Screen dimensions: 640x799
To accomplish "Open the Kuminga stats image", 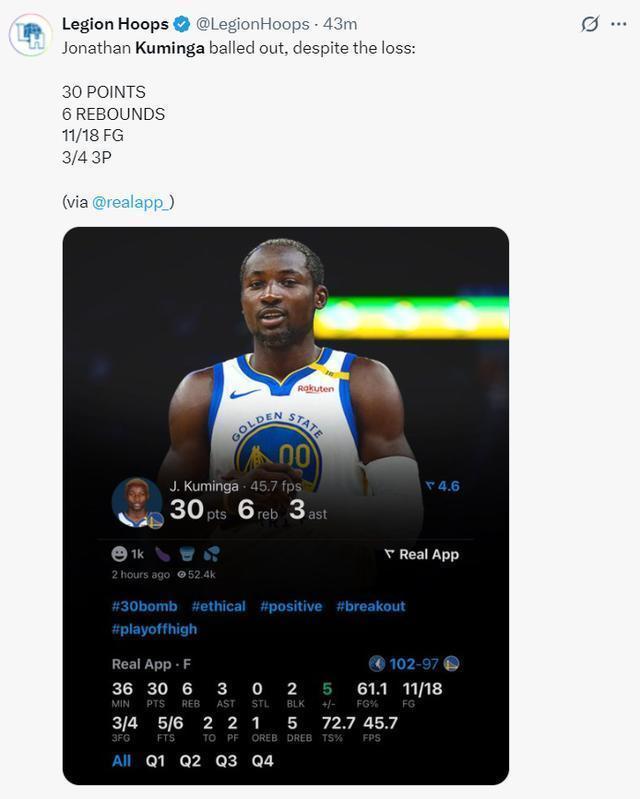I will pos(285,505).
